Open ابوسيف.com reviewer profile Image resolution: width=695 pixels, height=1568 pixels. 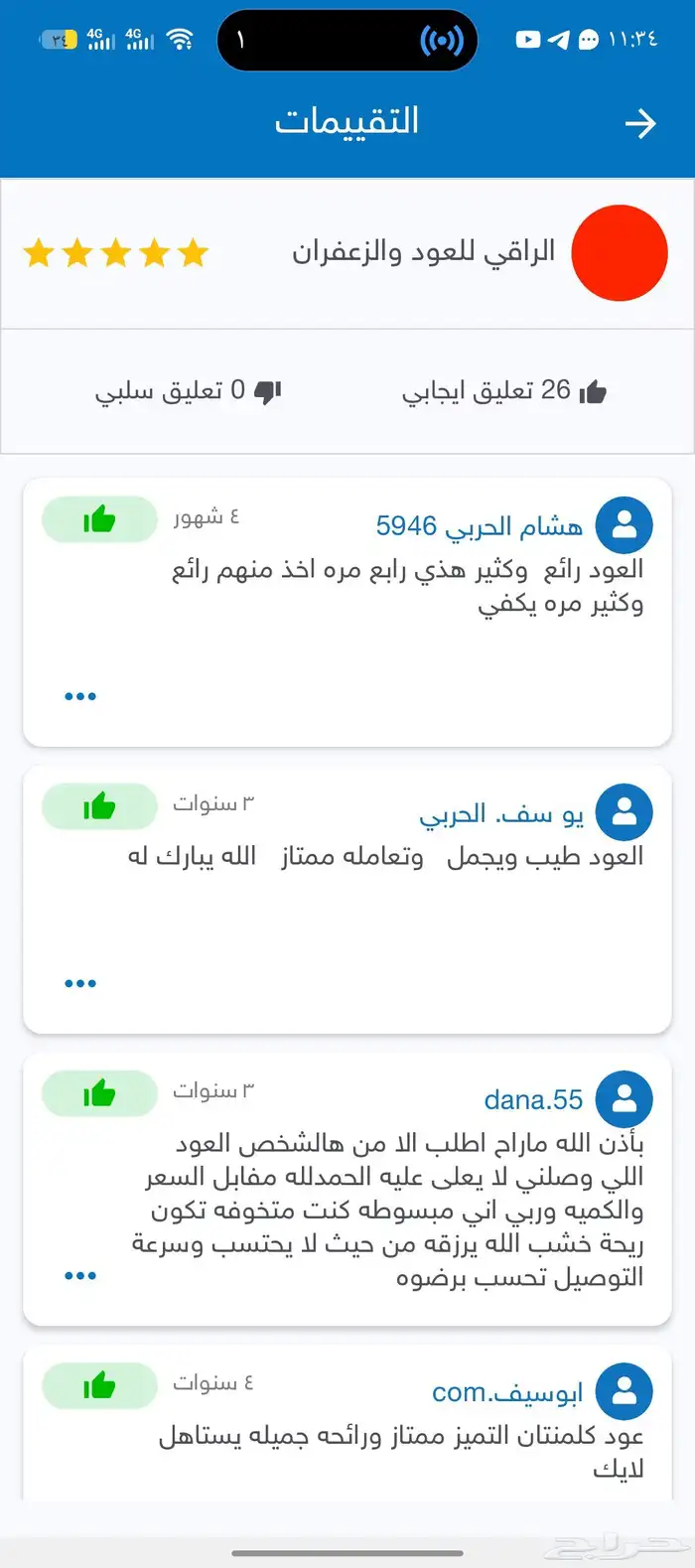(506, 1393)
